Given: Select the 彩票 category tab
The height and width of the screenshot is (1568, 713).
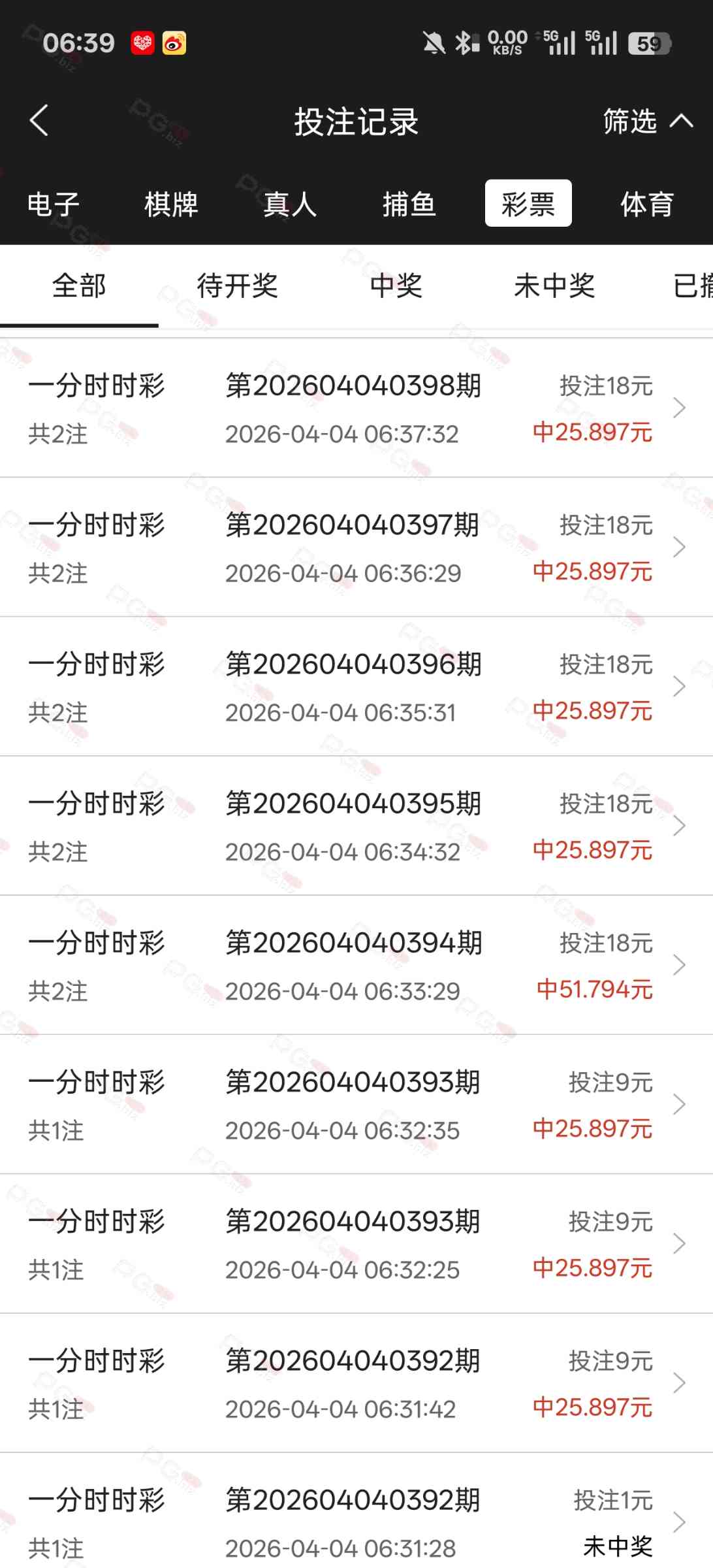Looking at the screenshot, I should point(528,204).
